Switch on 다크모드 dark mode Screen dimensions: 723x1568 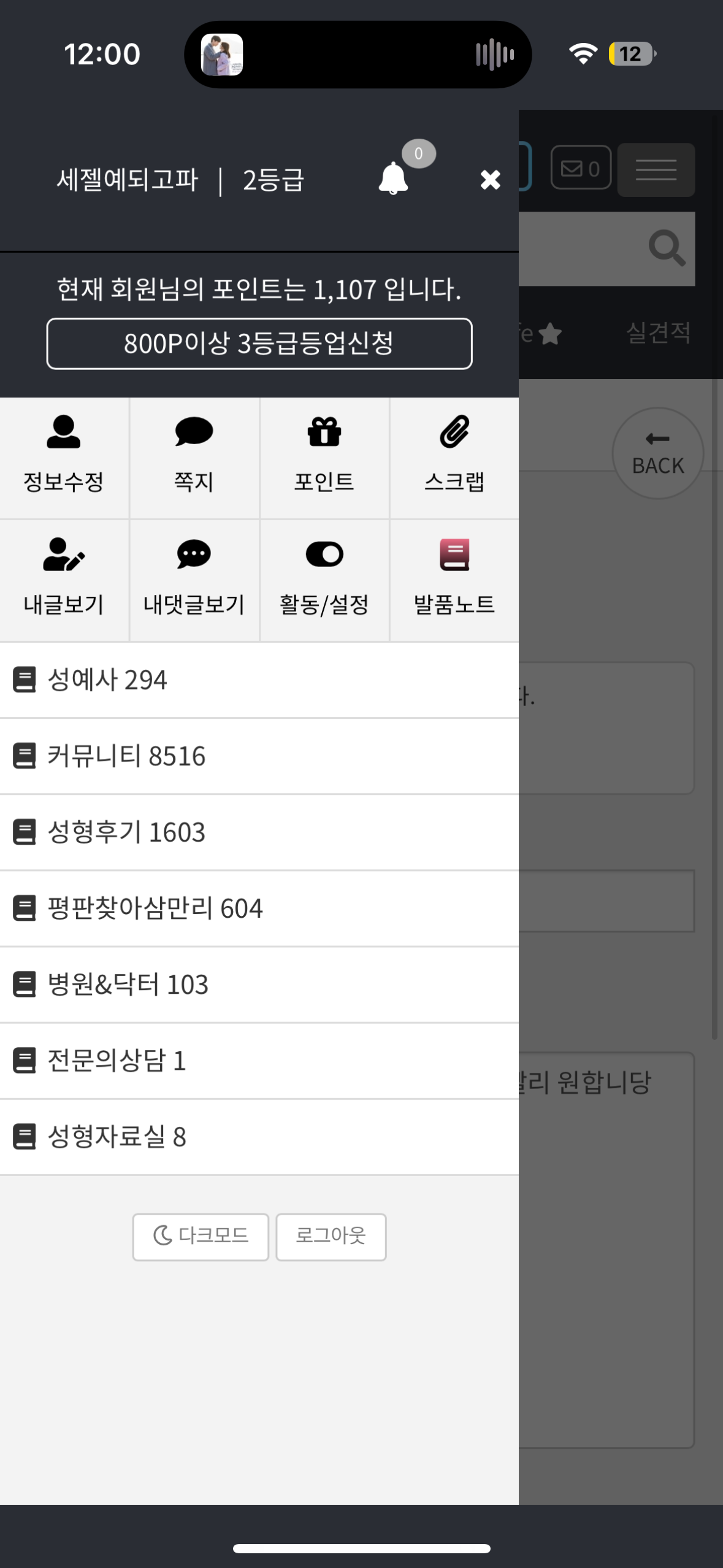point(201,1237)
